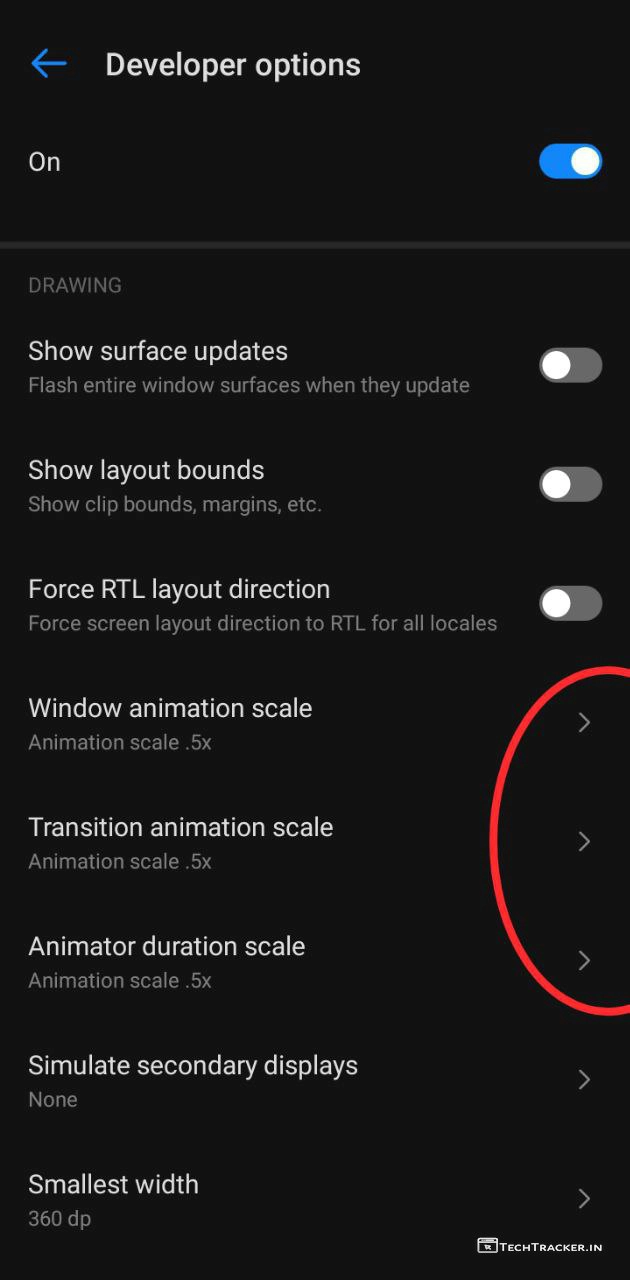The height and width of the screenshot is (1280, 630).
Task: Open Animator duration scale setting
Action: click(x=300, y=961)
